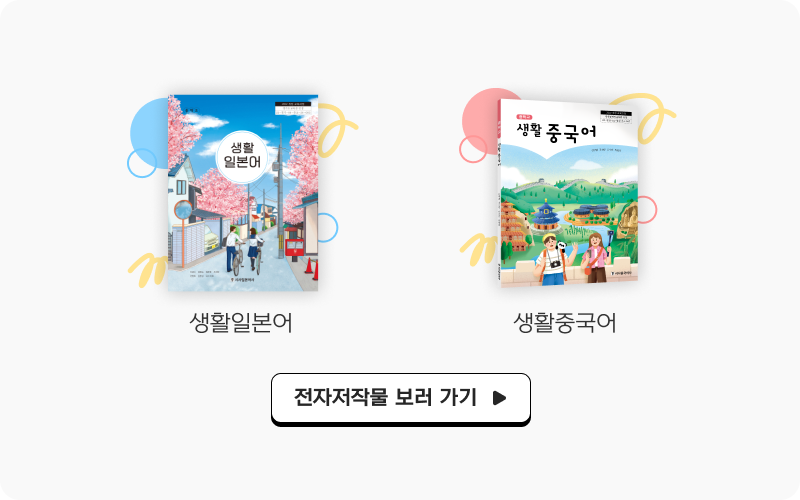The image size is (800, 500).
Task: Open the 생활중국어 textbook cover
Action: pos(566,193)
